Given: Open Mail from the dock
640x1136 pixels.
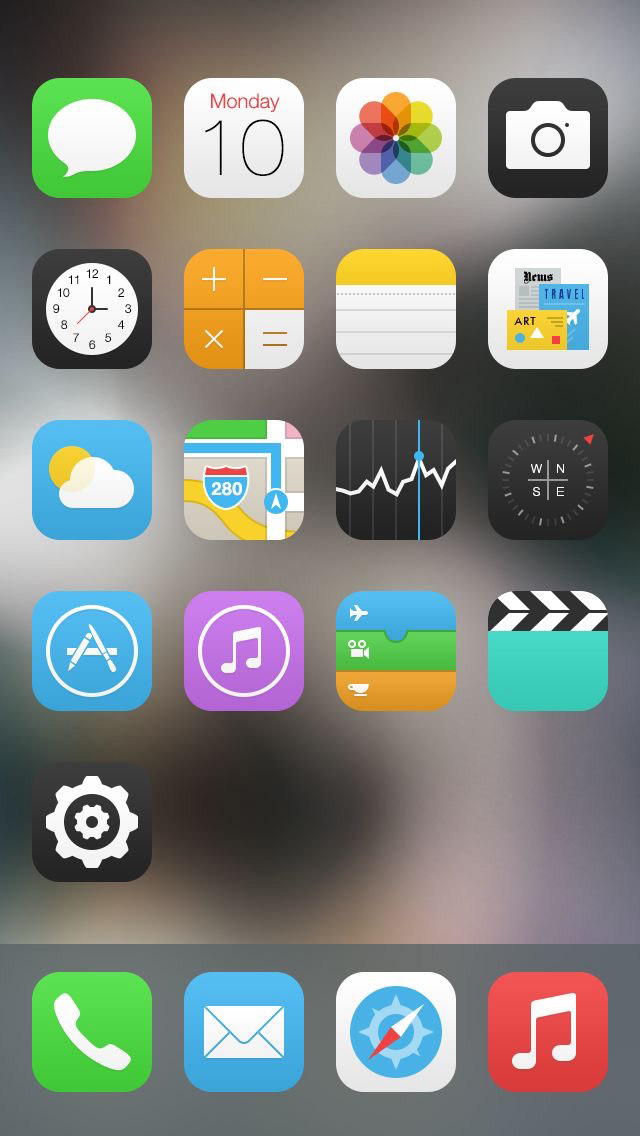Looking at the screenshot, I should pos(244,1032).
